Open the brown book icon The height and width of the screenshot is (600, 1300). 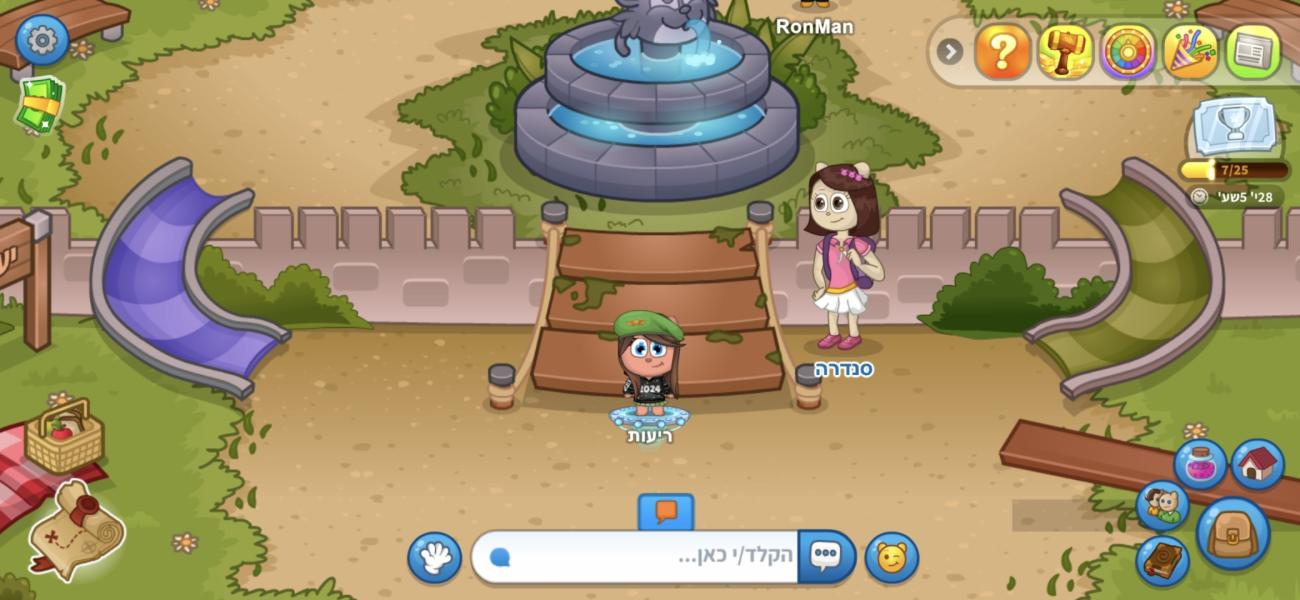(1162, 561)
